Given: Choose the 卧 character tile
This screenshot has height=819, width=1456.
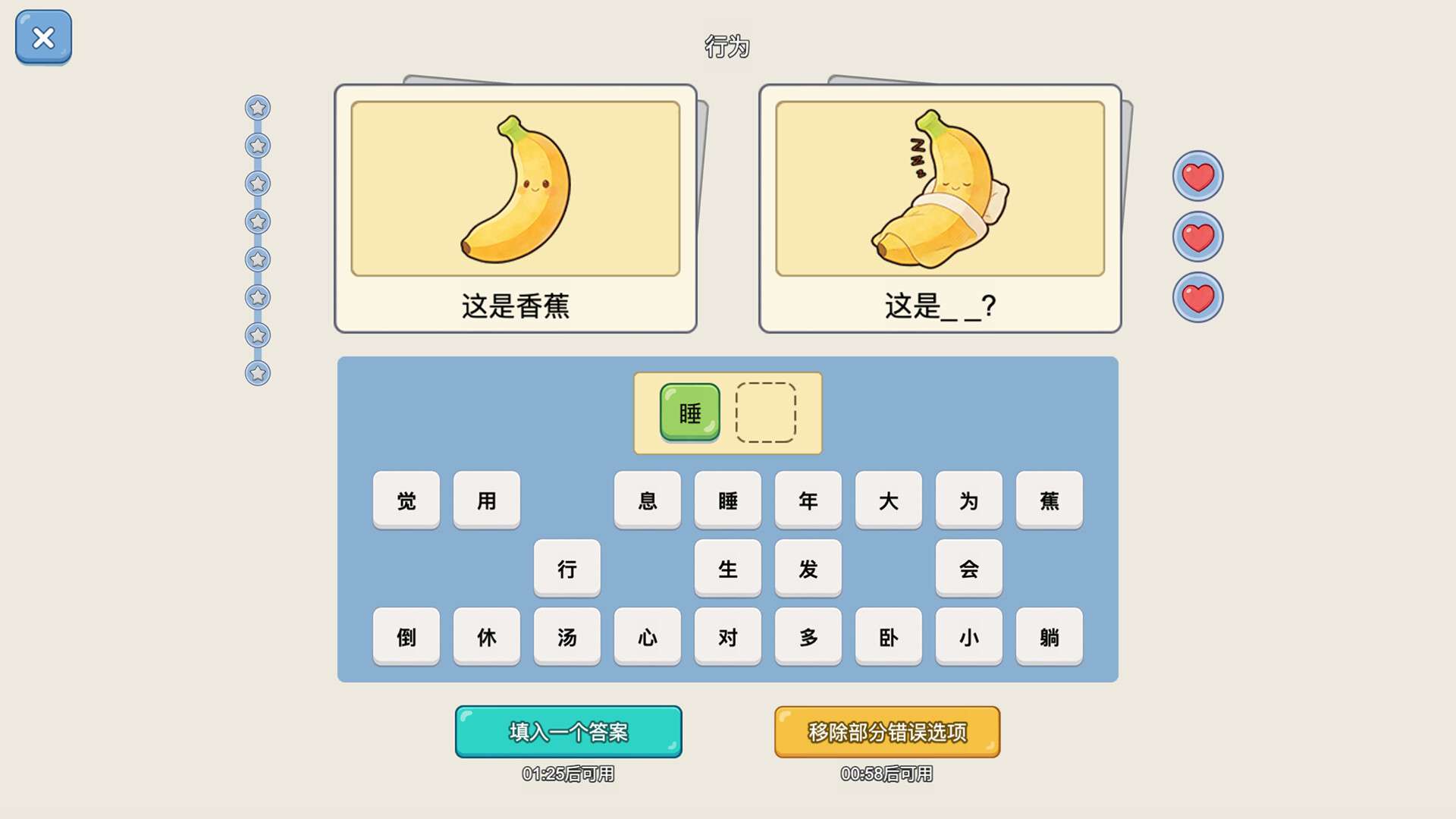Looking at the screenshot, I should 889,636.
